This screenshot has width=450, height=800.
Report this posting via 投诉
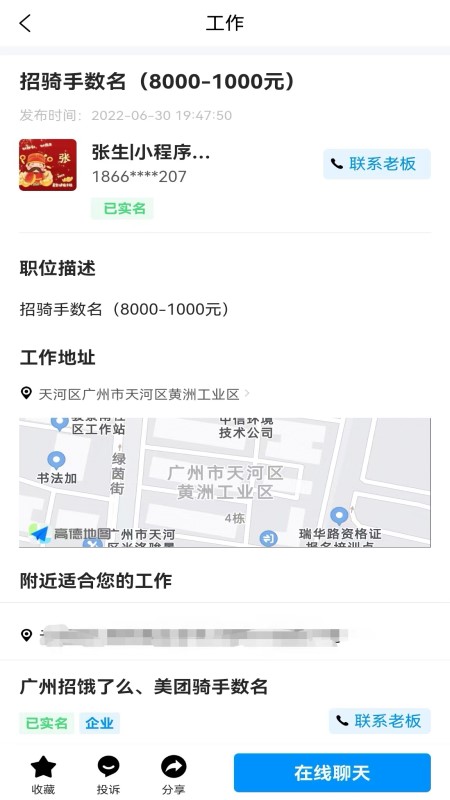click(108, 775)
